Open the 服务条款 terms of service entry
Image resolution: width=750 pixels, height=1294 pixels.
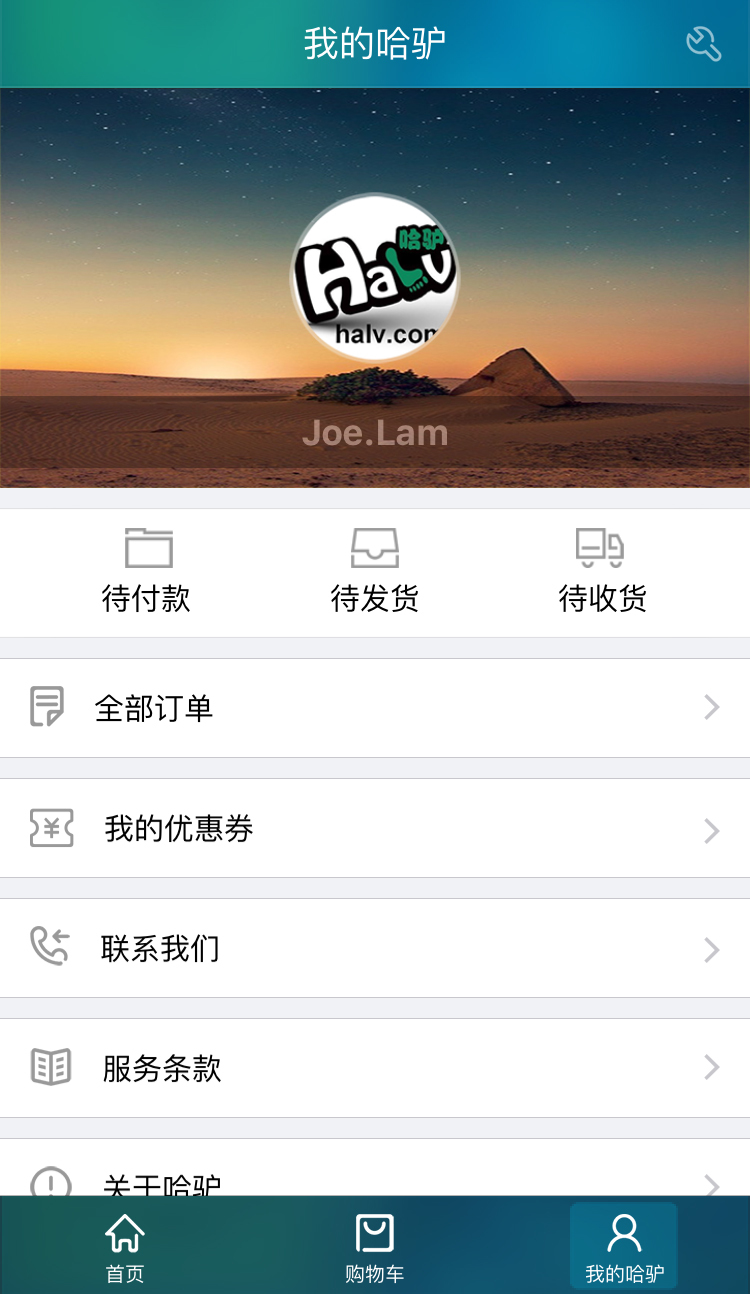(x=160, y=1069)
